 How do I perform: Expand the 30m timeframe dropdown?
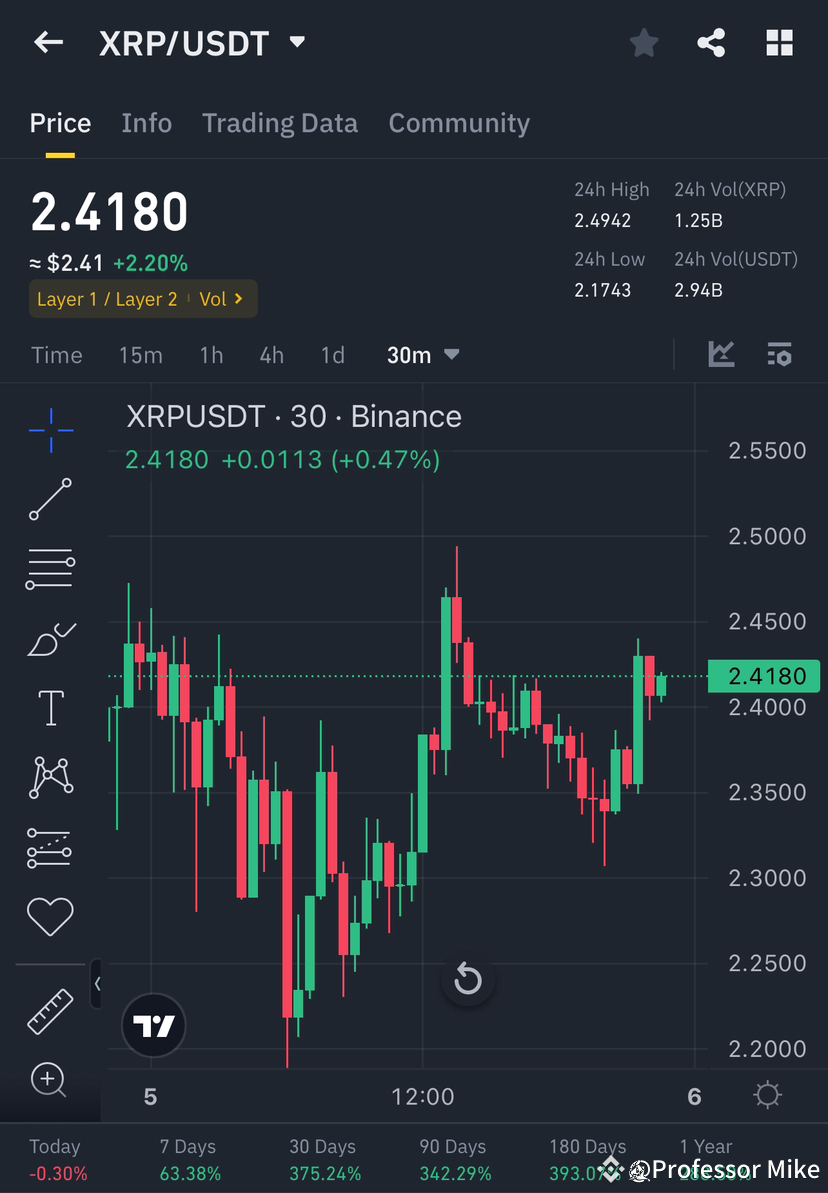tap(424, 354)
